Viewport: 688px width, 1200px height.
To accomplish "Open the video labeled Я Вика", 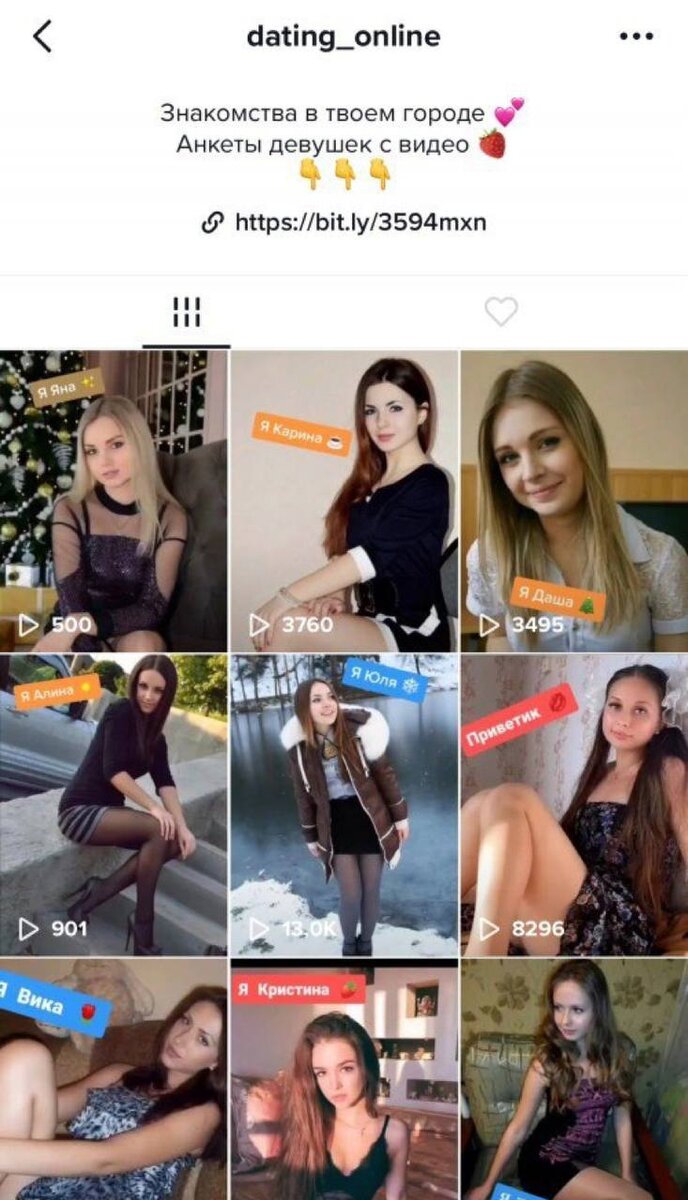I will click(x=114, y=1079).
